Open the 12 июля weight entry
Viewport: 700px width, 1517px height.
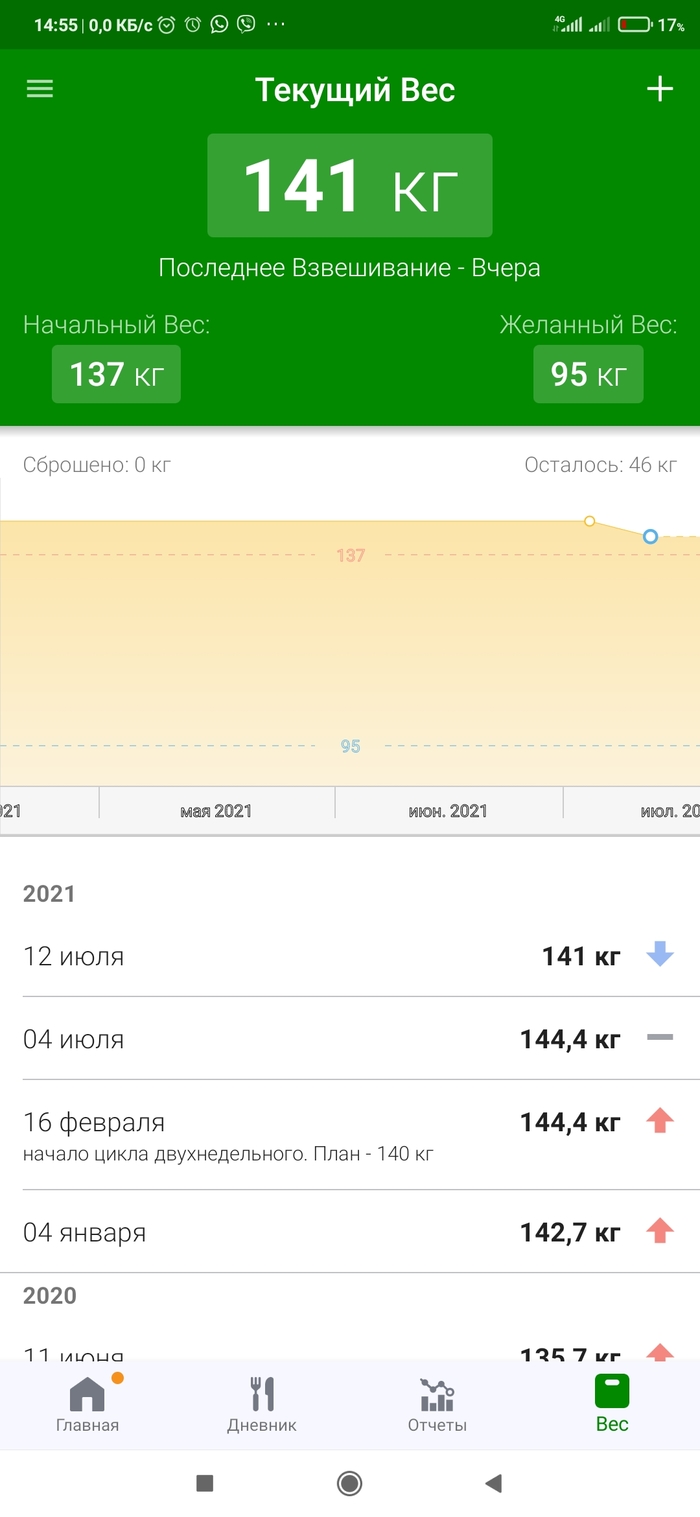pos(350,956)
